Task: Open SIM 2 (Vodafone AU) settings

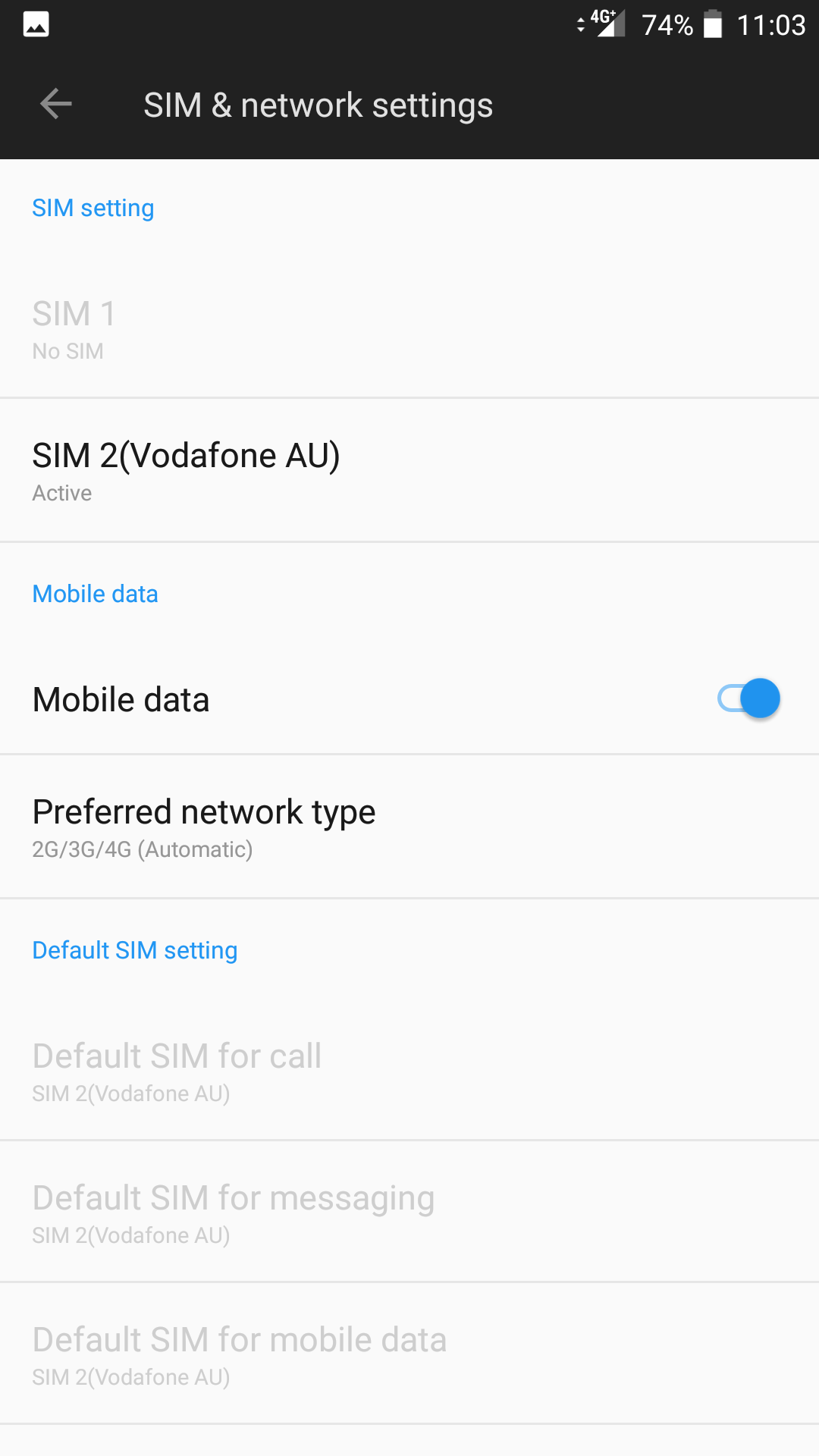Action: pos(409,470)
